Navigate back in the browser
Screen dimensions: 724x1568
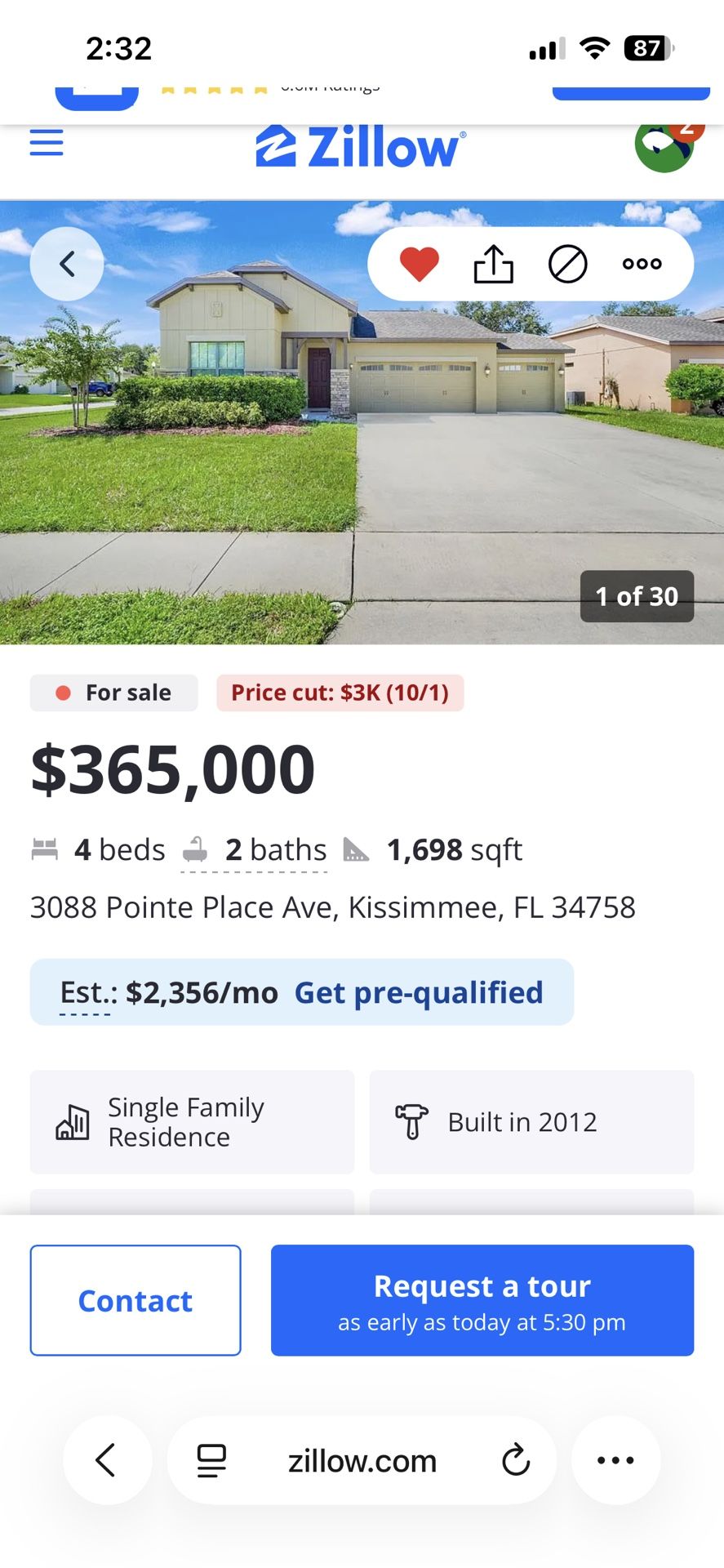tap(107, 1460)
